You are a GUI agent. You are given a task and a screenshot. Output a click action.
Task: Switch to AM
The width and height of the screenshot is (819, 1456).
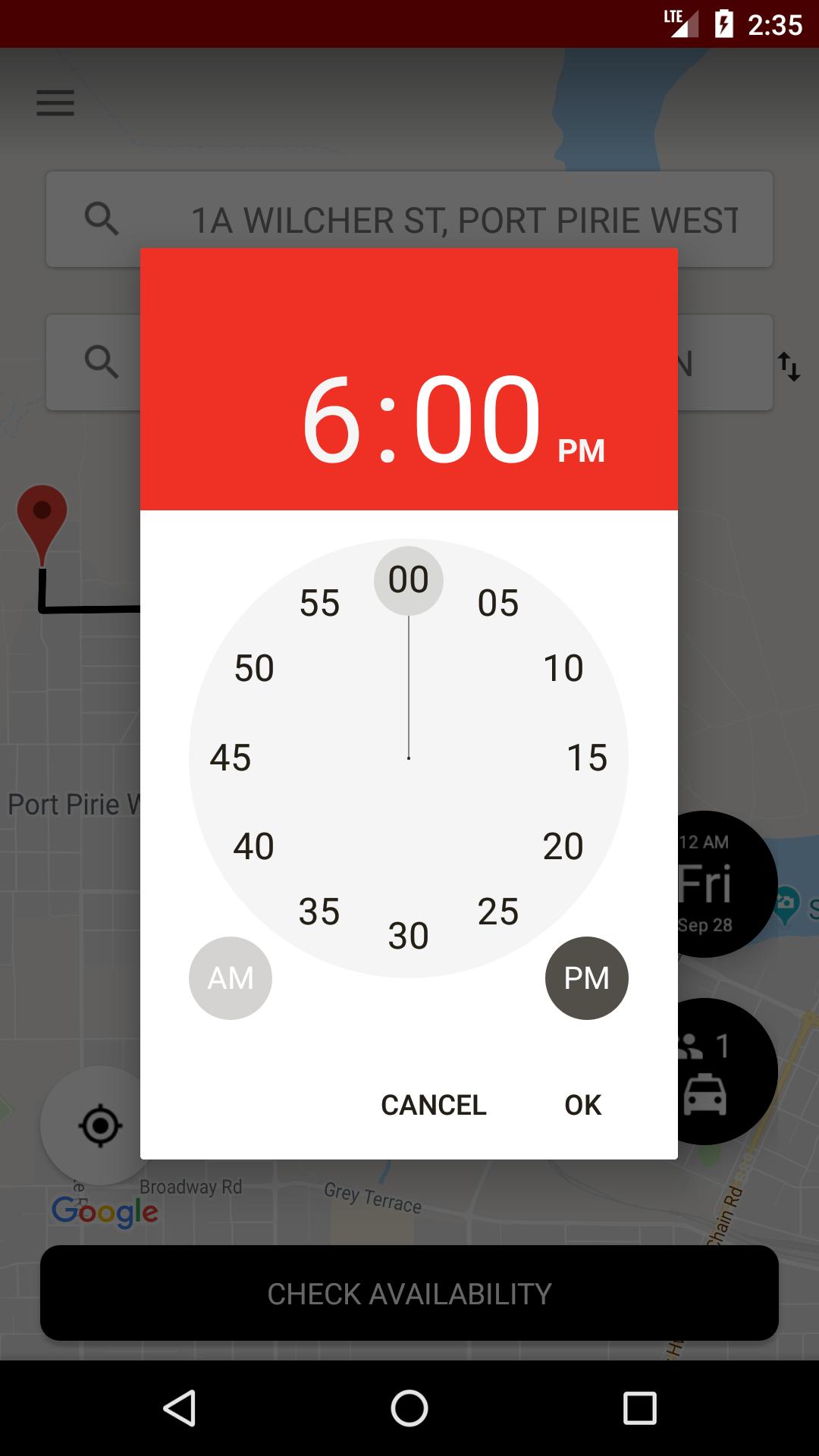(x=231, y=978)
